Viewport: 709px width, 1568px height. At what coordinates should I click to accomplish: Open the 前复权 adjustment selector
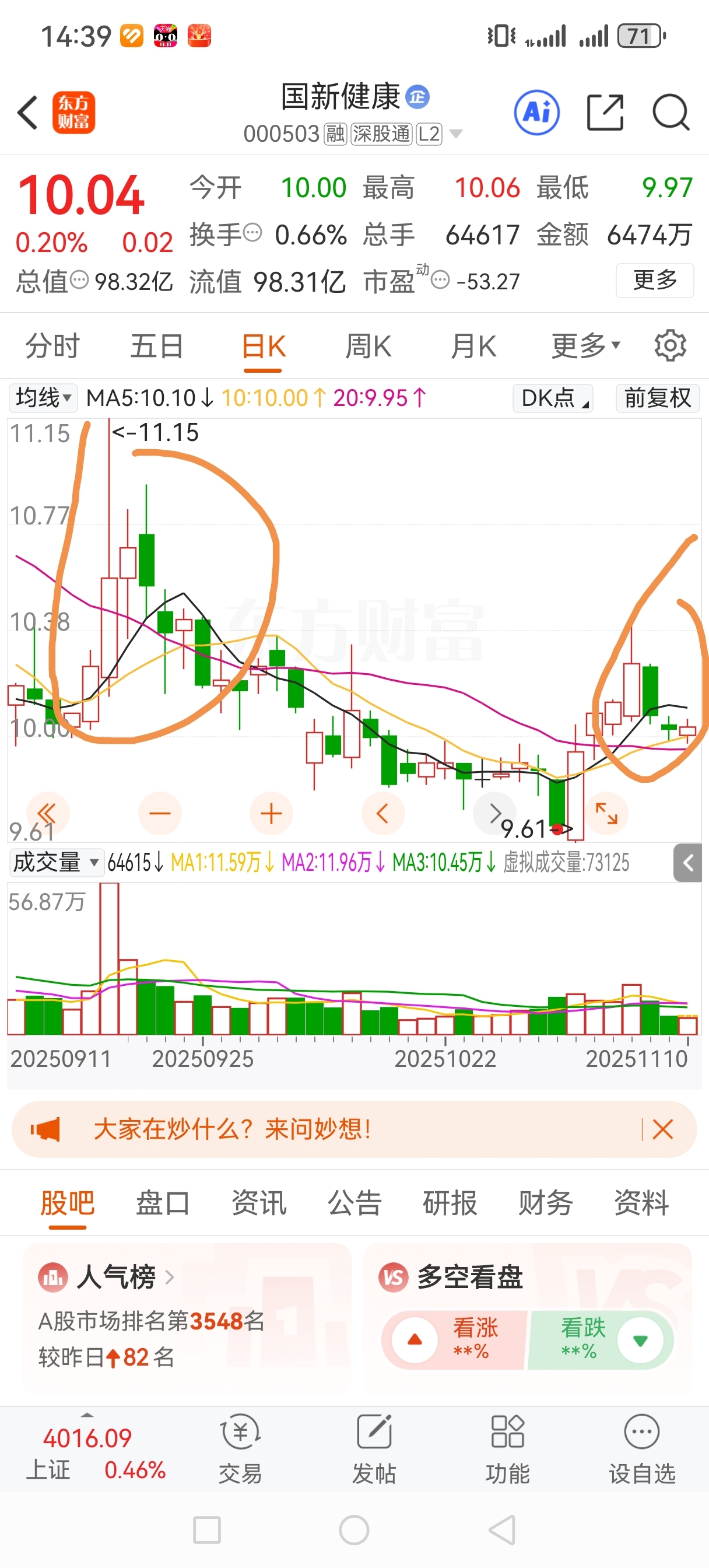pos(658,397)
